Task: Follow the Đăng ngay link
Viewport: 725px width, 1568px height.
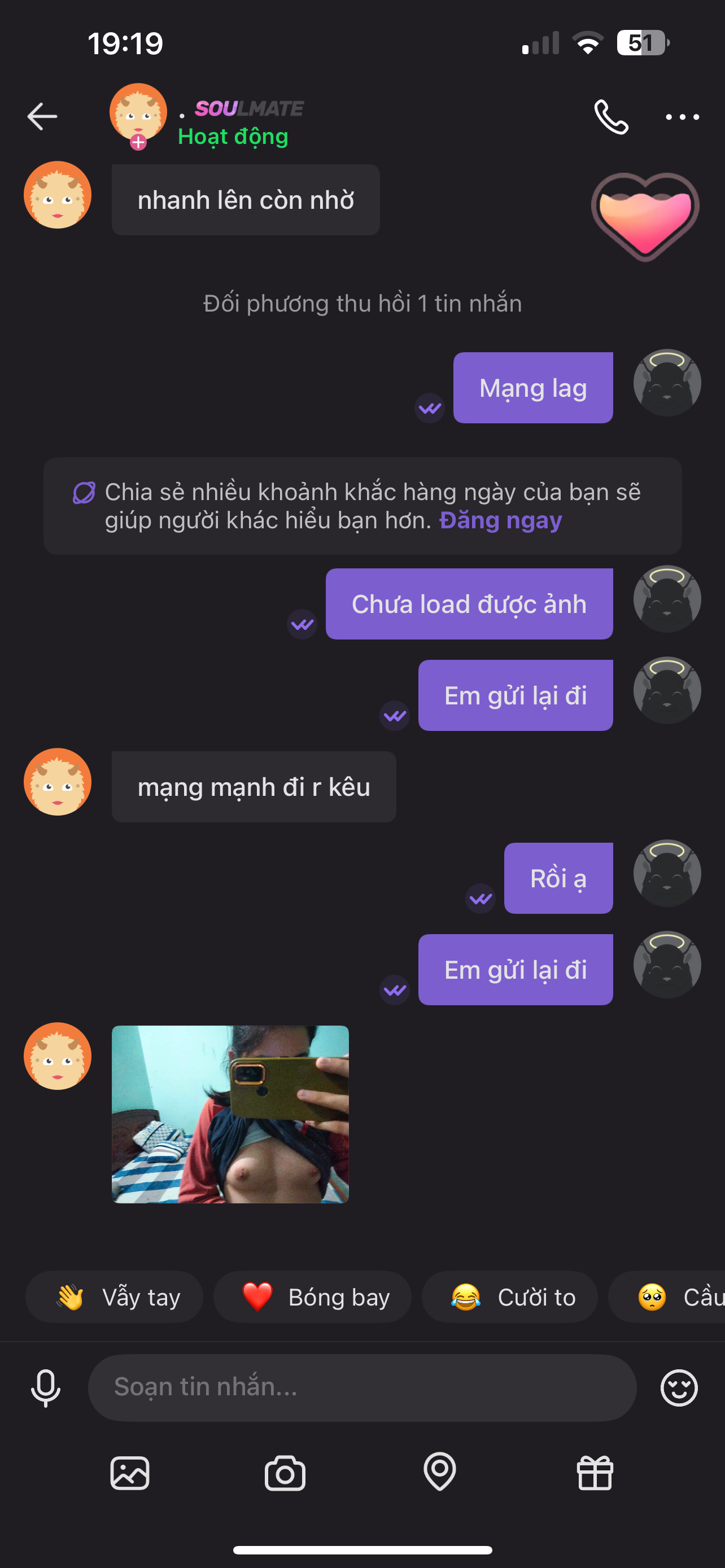Action: [500, 520]
